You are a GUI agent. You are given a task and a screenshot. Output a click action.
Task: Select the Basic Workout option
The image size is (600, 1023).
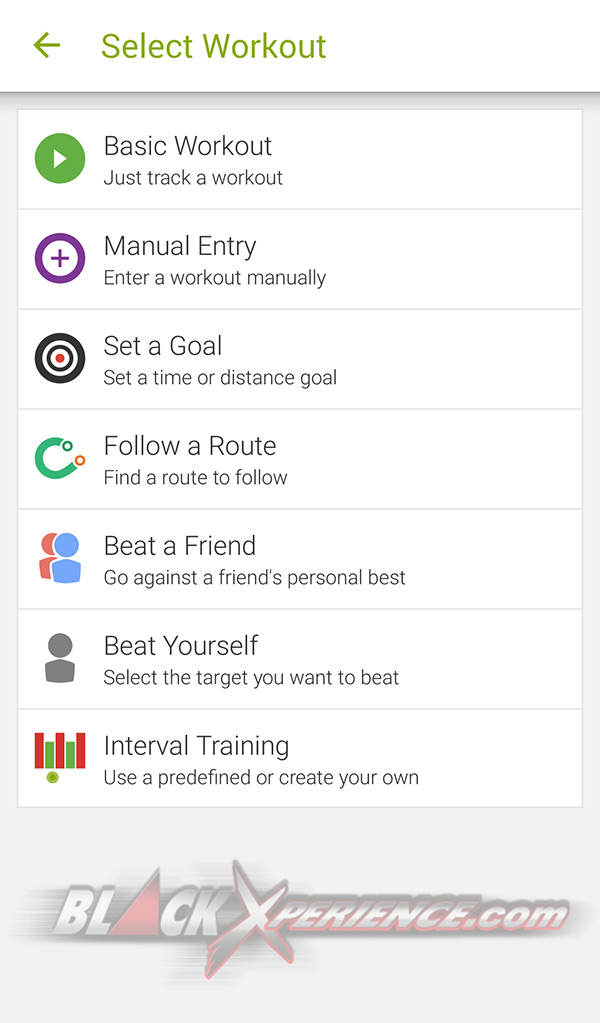click(x=299, y=160)
